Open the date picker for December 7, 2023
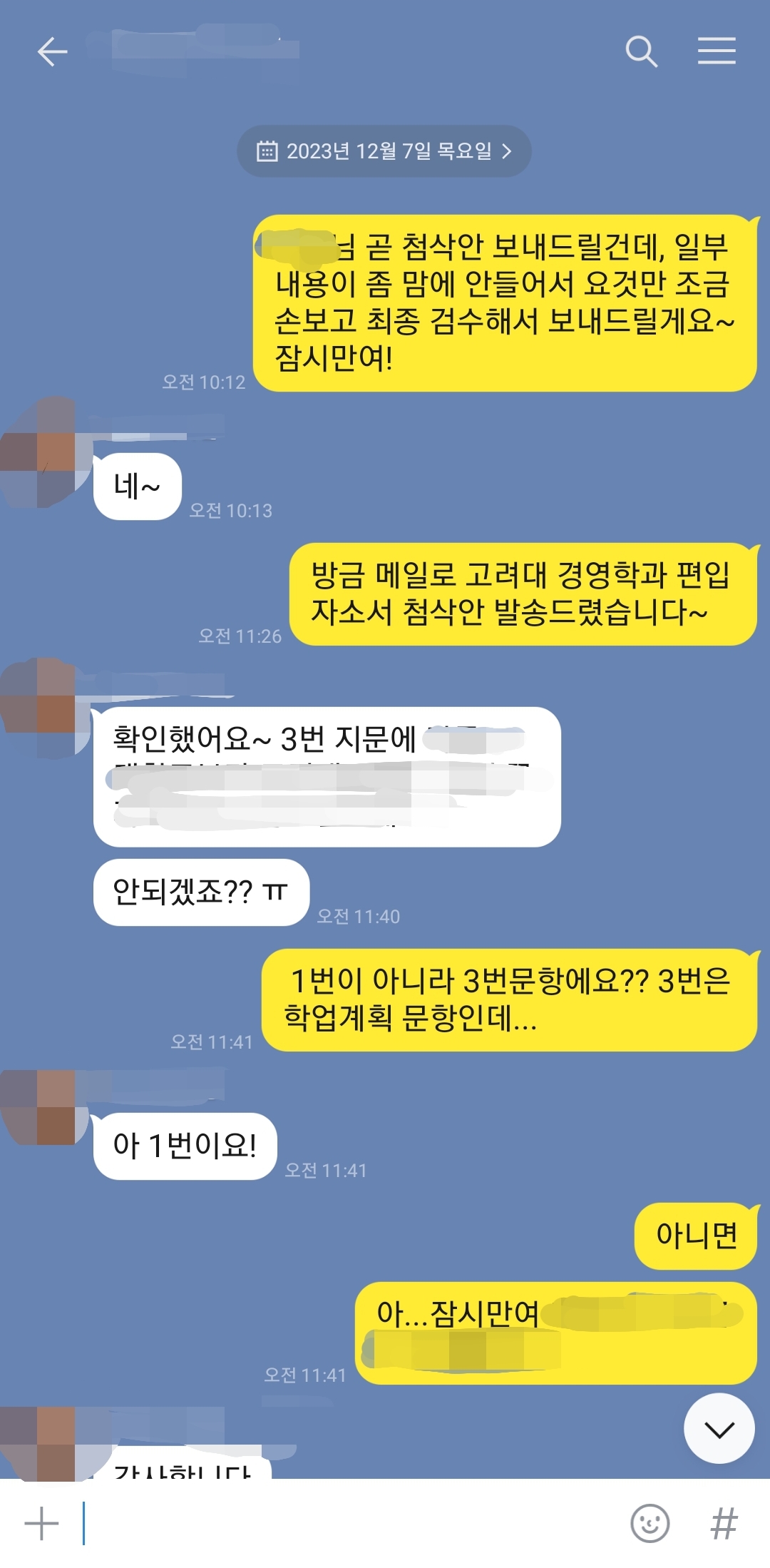Image resolution: width=770 pixels, height=1568 pixels. [384, 151]
